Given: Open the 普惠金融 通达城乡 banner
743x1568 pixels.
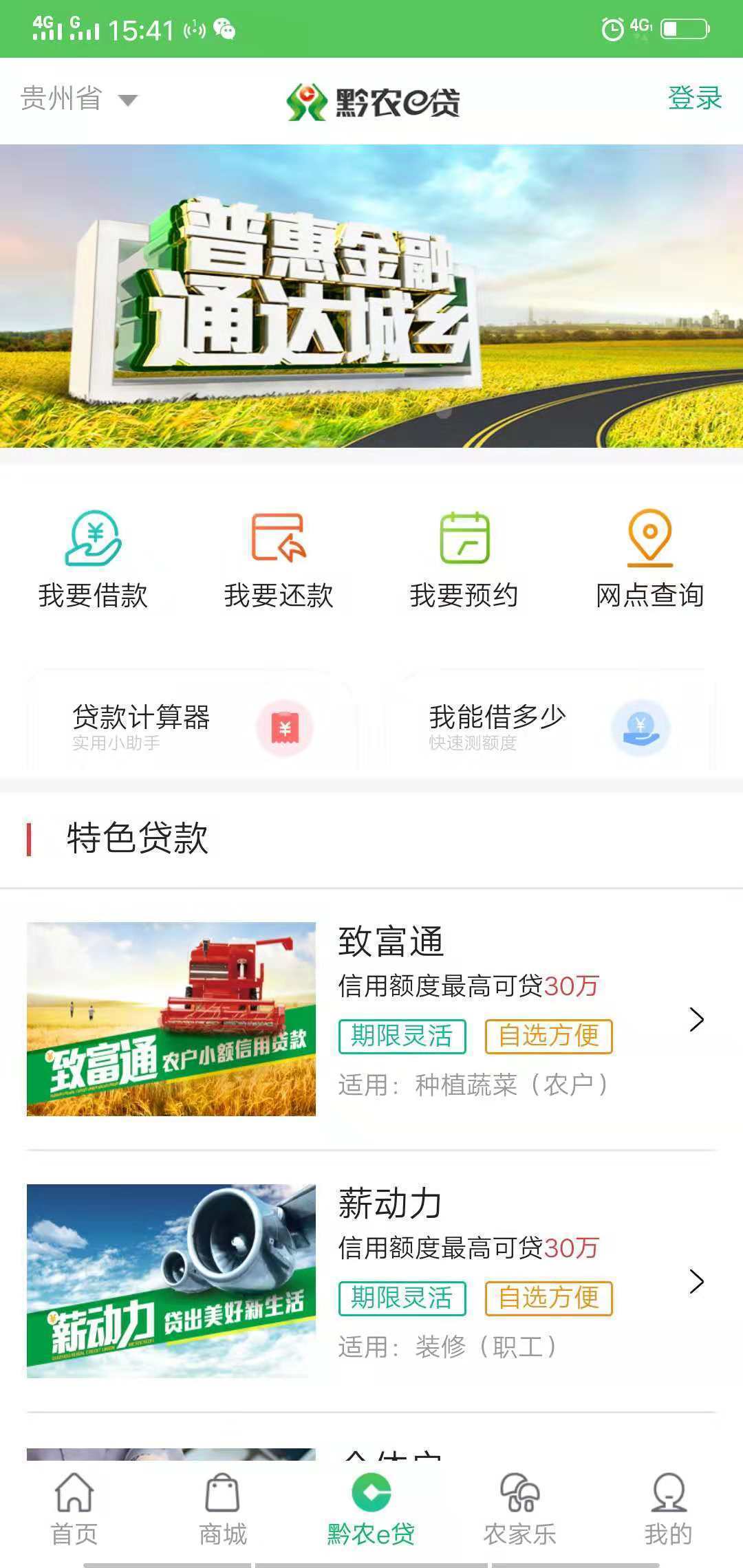Looking at the screenshot, I should [x=371, y=296].
